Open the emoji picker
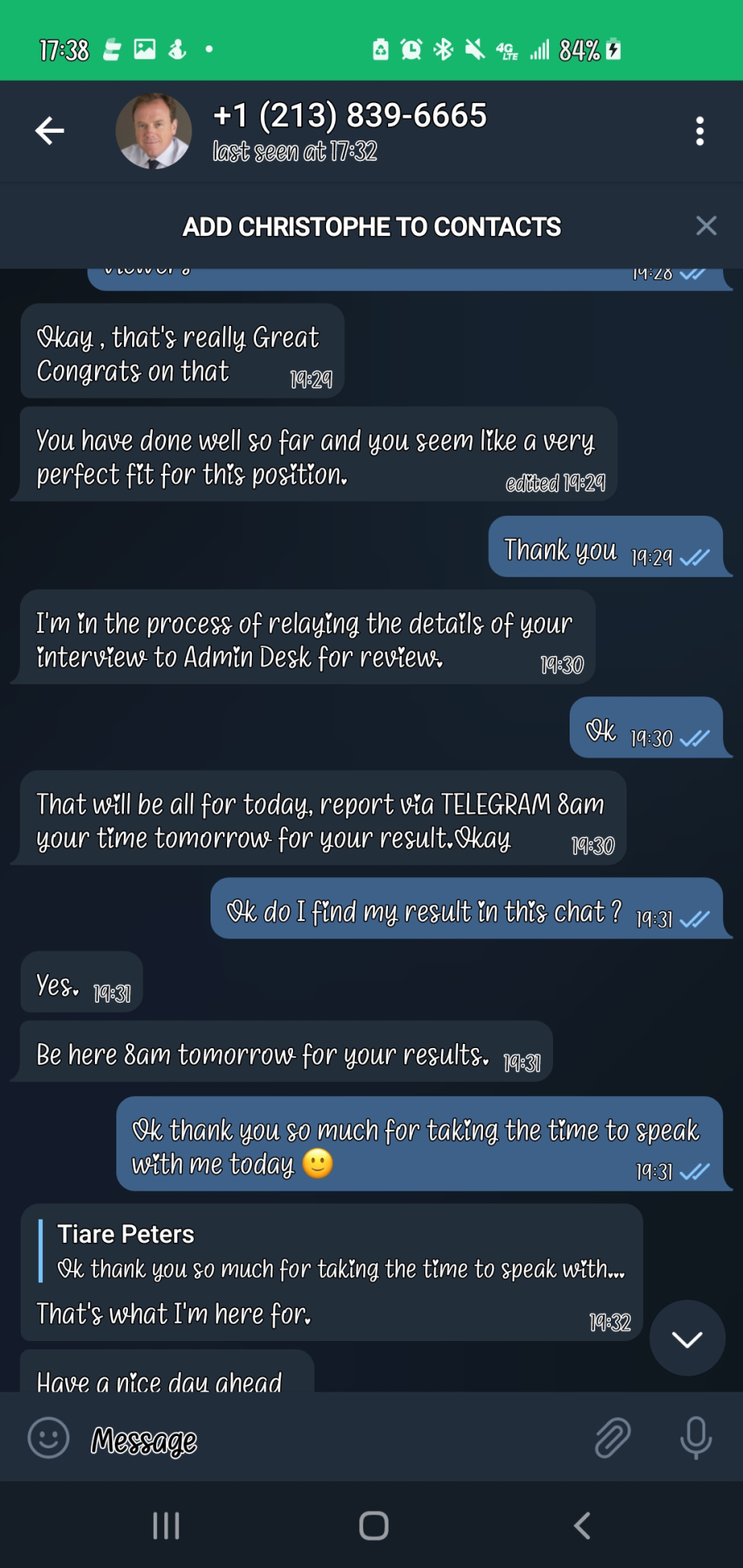Image resolution: width=743 pixels, height=1568 pixels. click(49, 1438)
